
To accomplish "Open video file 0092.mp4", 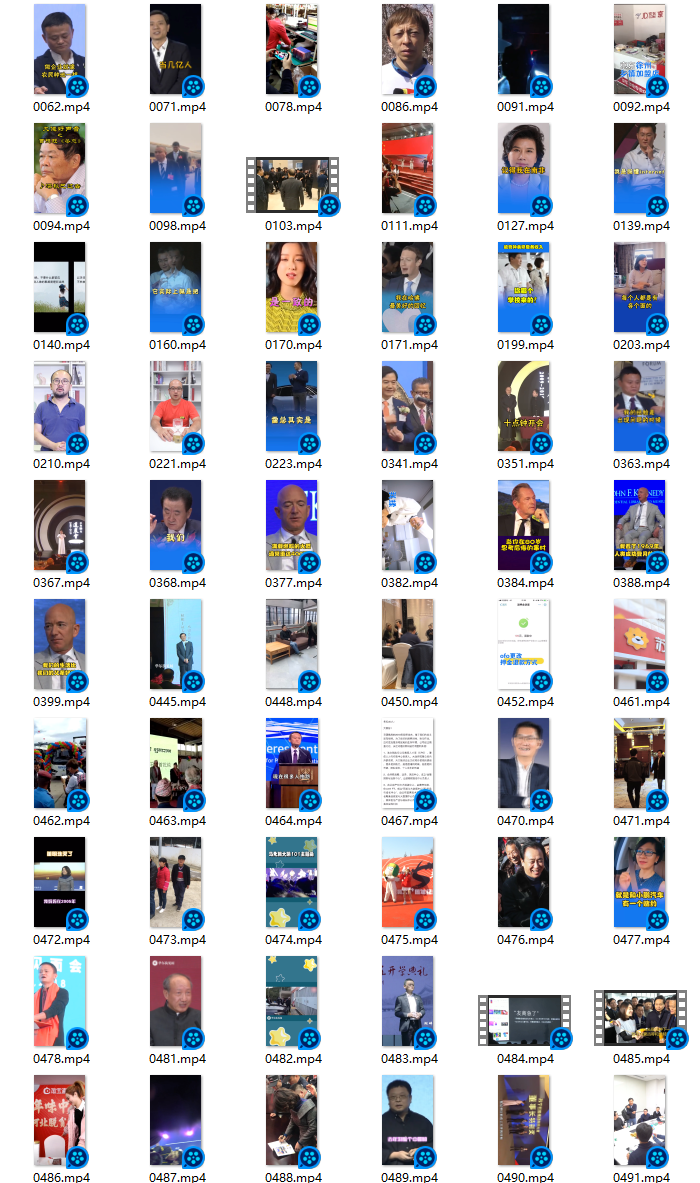I will pyautogui.click(x=640, y=49).
